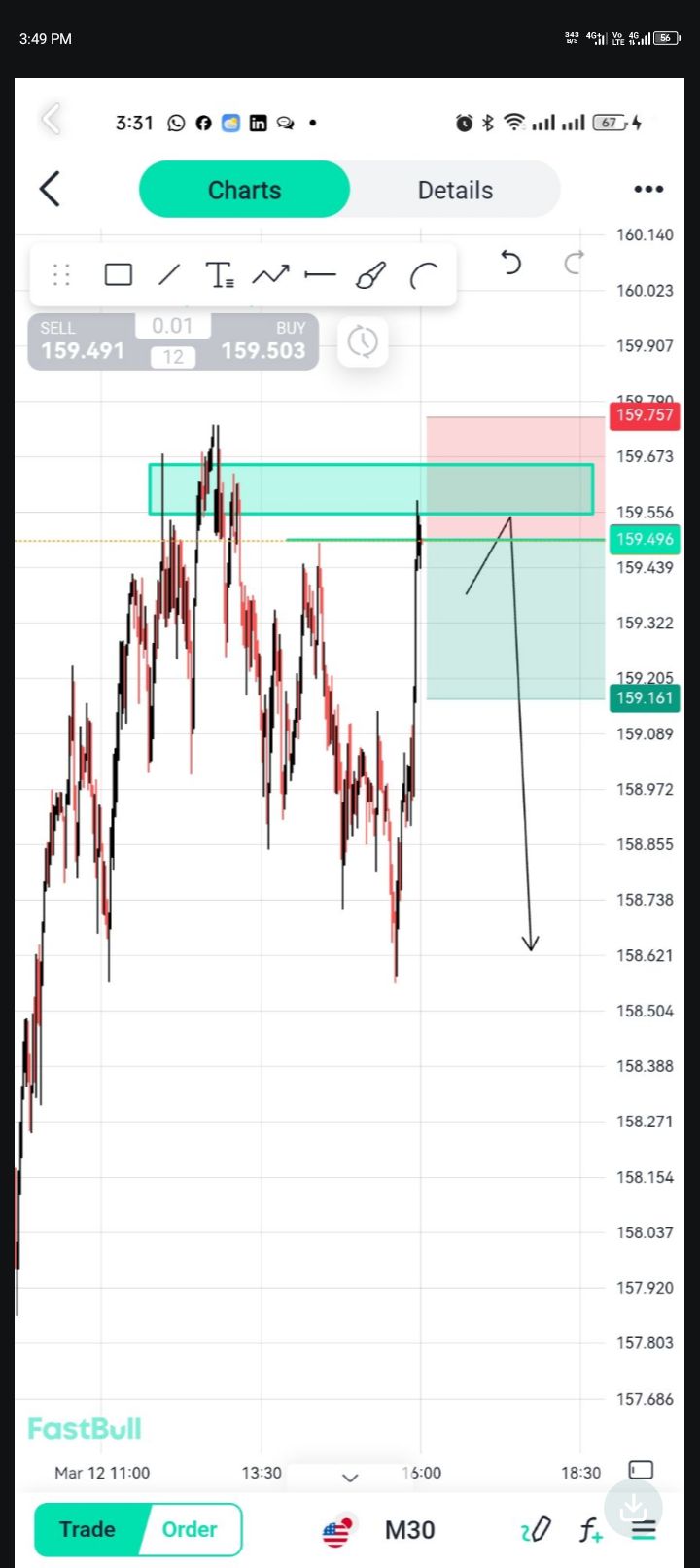The width and height of the screenshot is (700, 1568).
Task: Change the M30 timeframe
Action: (409, 1530)
